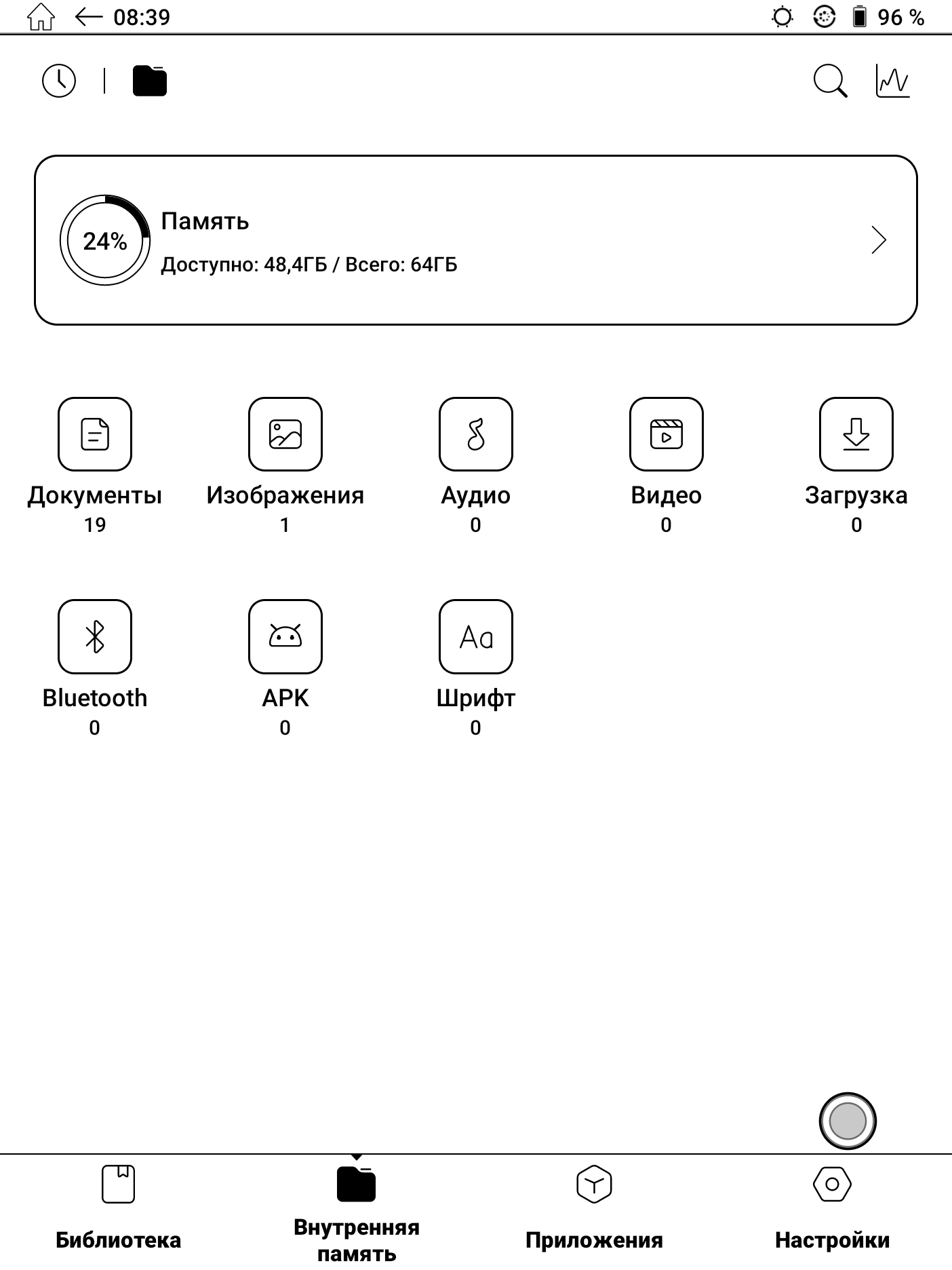952x1270 pixels.
Task: Open the Настройки tab
Action: pyautogui.click(x=832, y=1209)
